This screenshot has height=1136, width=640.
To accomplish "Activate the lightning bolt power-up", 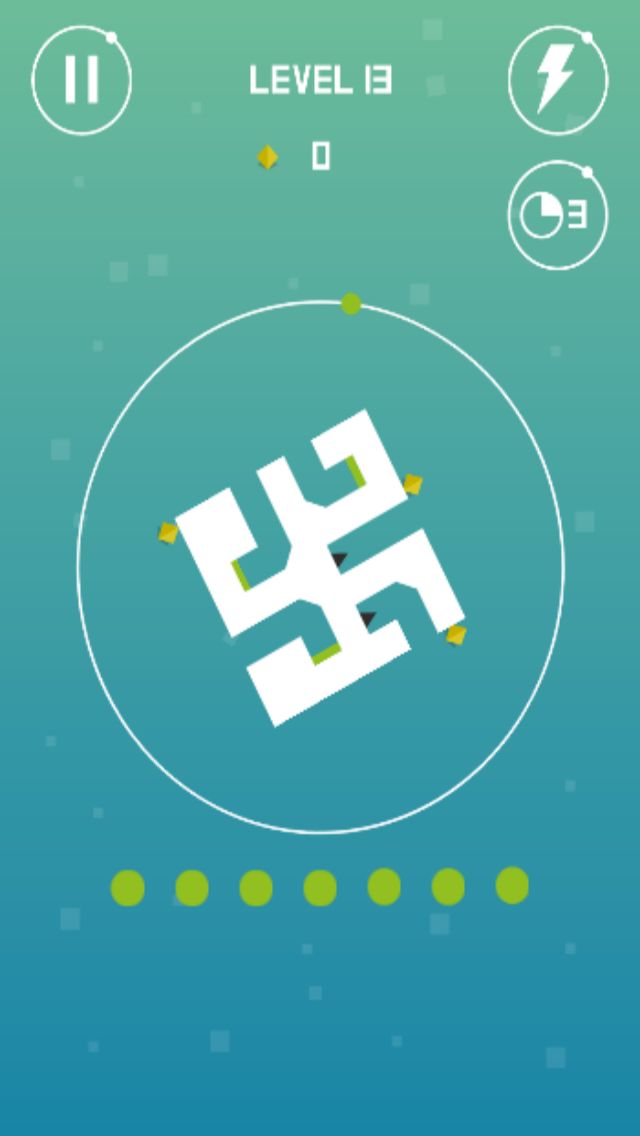I will 556,80.
